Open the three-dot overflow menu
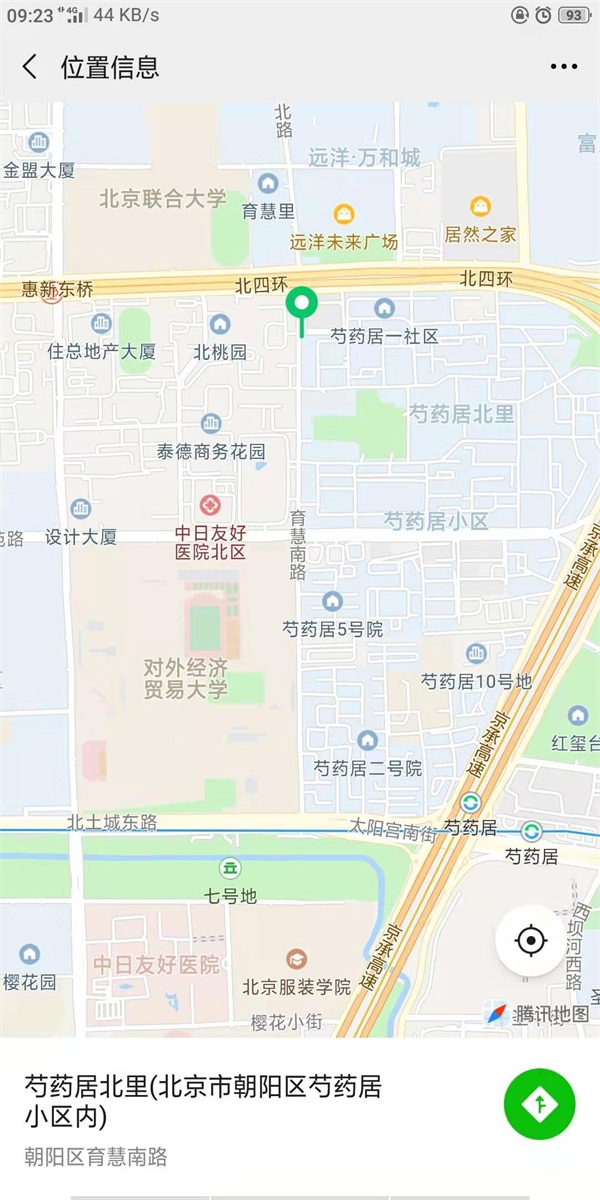Viewport: 600px width, 1200px height. pyautogui.click(x=564, y=67)
